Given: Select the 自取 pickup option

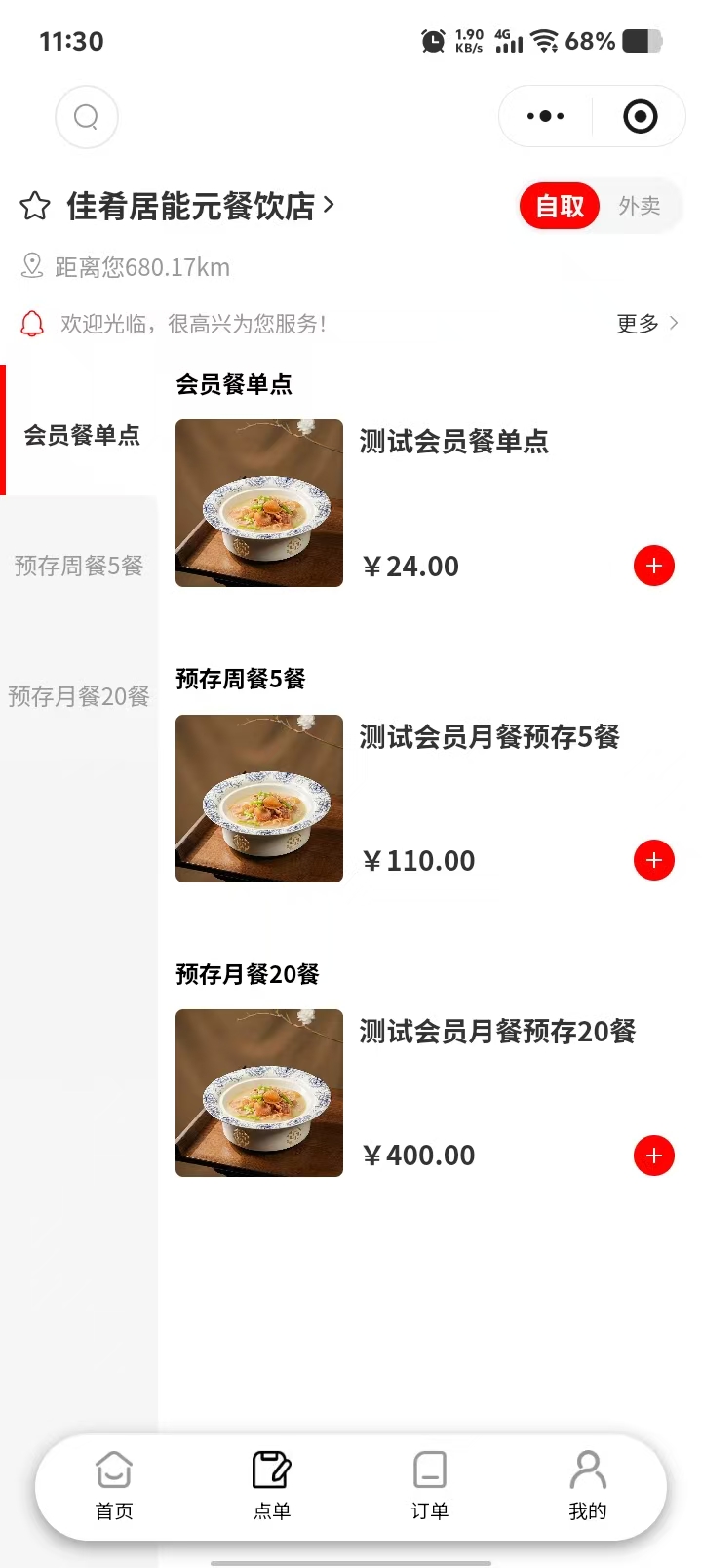Looking at the screenshot, I should (559, 206).
